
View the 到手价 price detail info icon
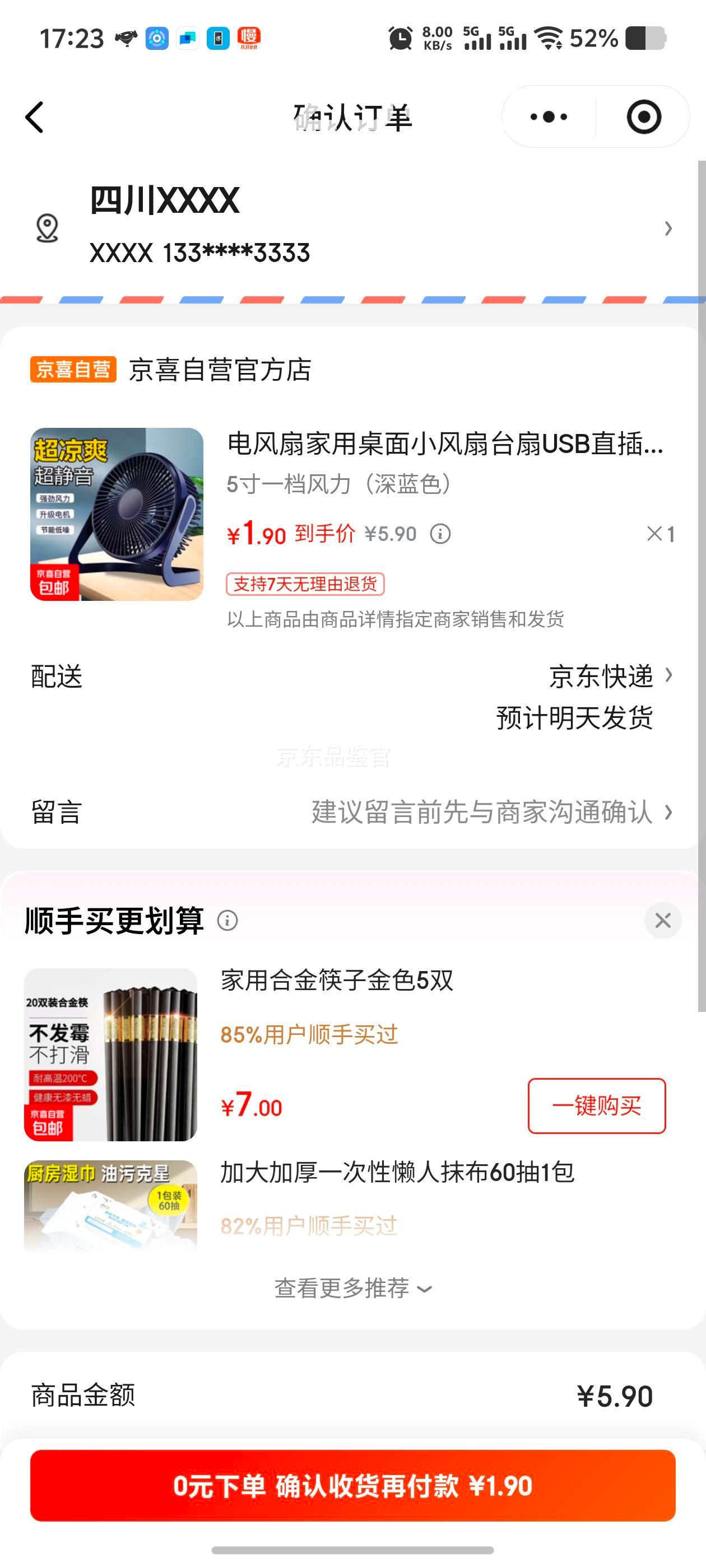coord(440,534)
